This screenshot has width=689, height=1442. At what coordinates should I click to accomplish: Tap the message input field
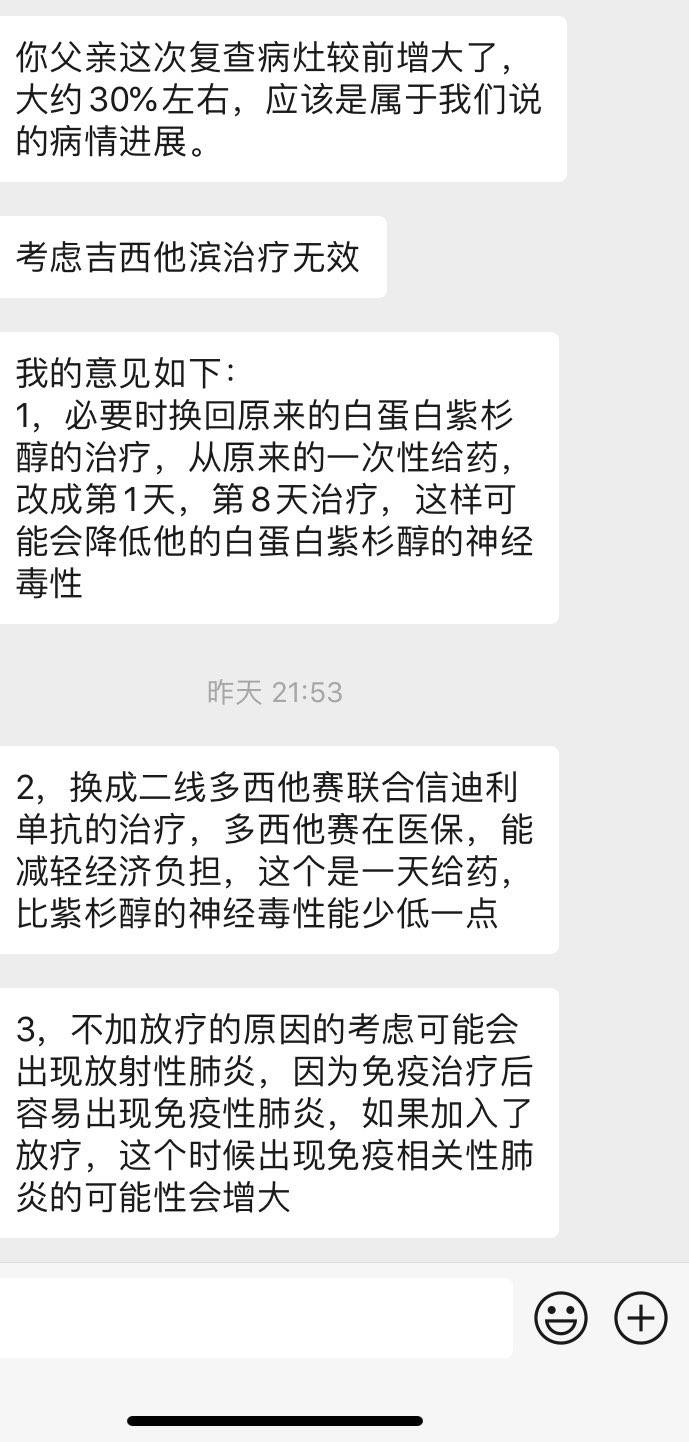(x=255, y=1317)
